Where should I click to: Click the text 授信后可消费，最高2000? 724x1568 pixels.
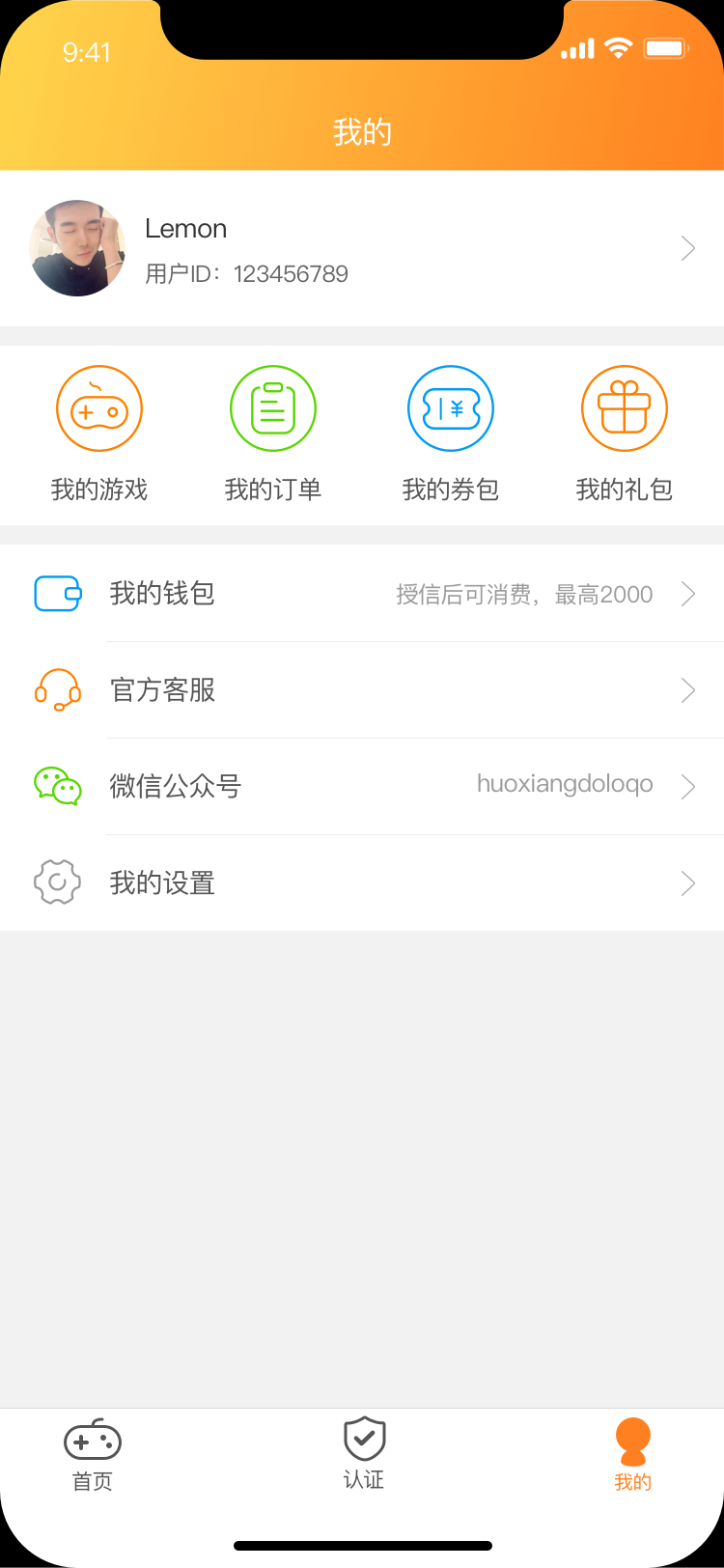tap(526, 594)
